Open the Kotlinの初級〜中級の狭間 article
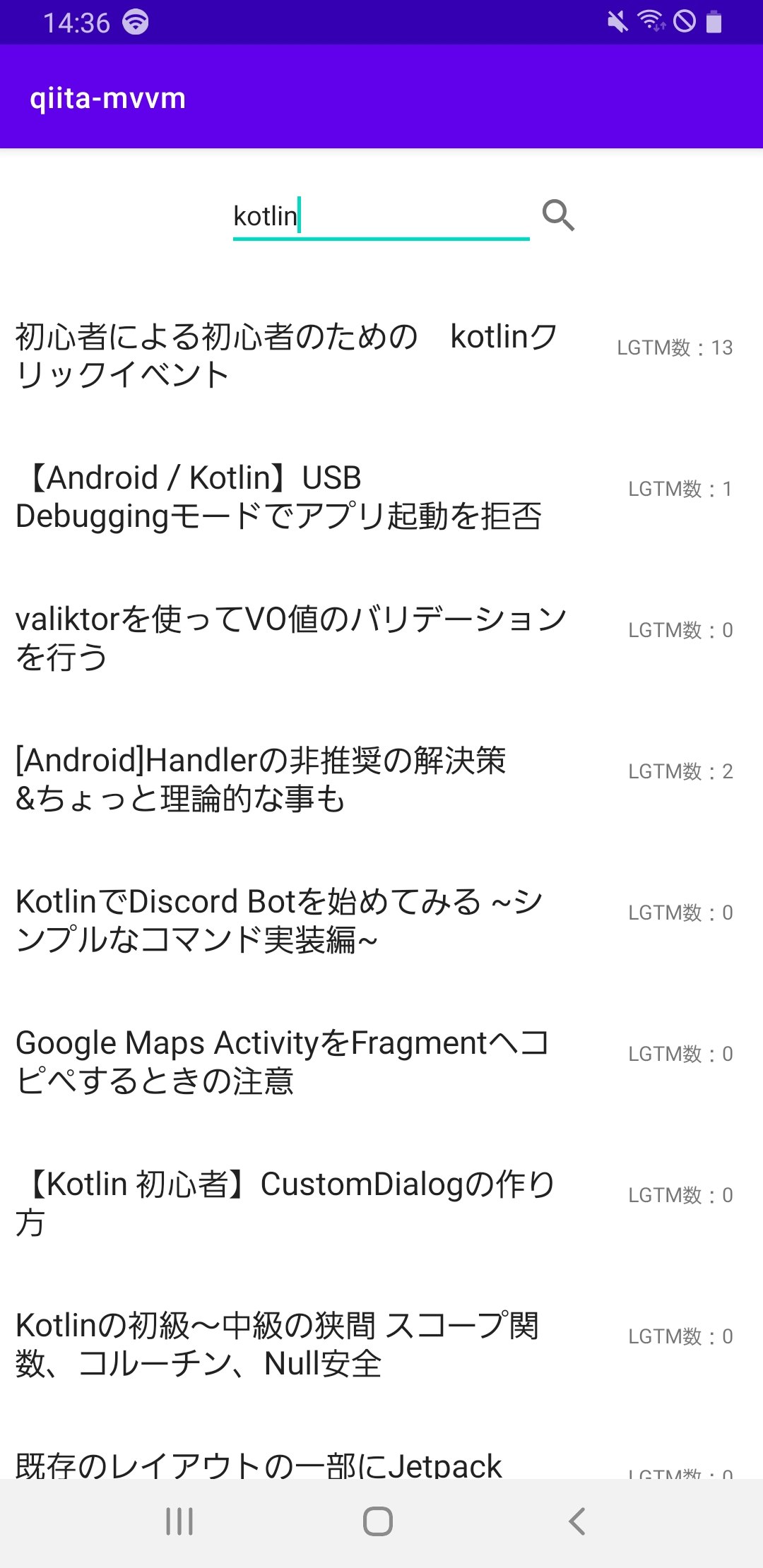 276,1344
